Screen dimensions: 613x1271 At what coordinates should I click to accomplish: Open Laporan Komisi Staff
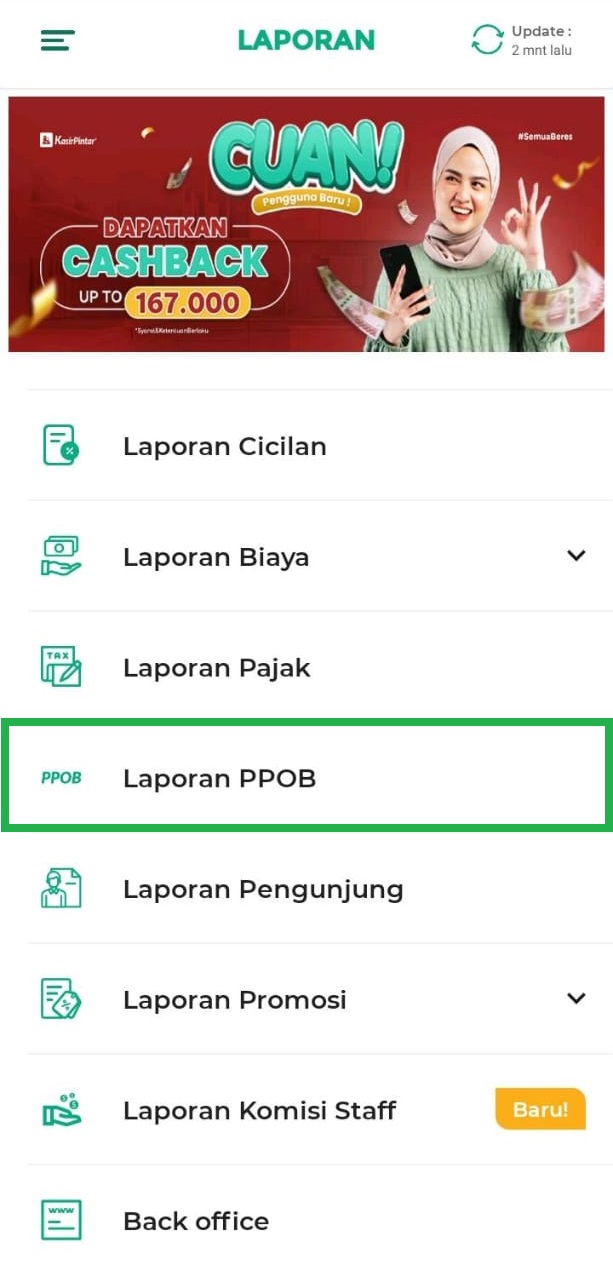pyautogui.click(x=259, y=1110)
